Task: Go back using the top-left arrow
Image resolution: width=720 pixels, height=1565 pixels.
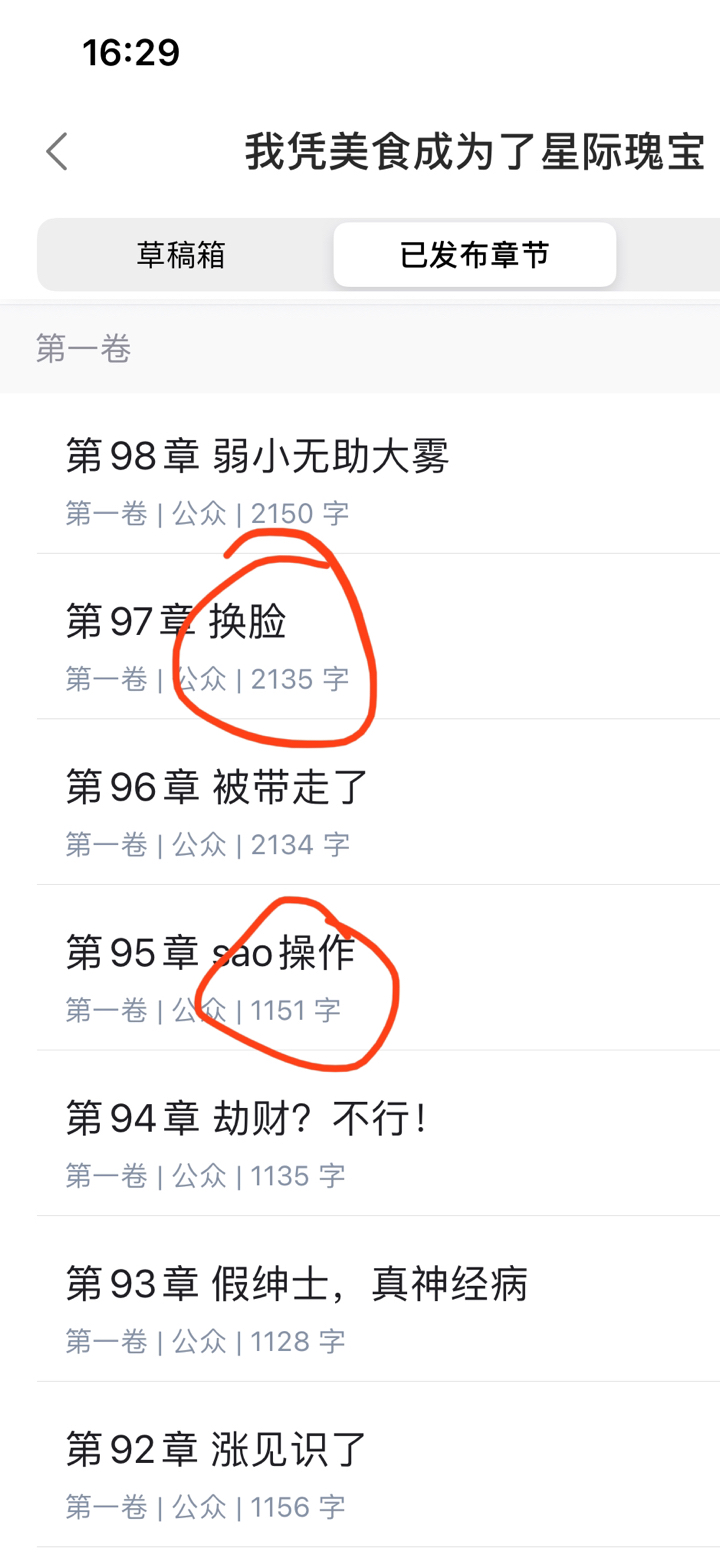Action: pyautogui.click(x=56, y=152)
